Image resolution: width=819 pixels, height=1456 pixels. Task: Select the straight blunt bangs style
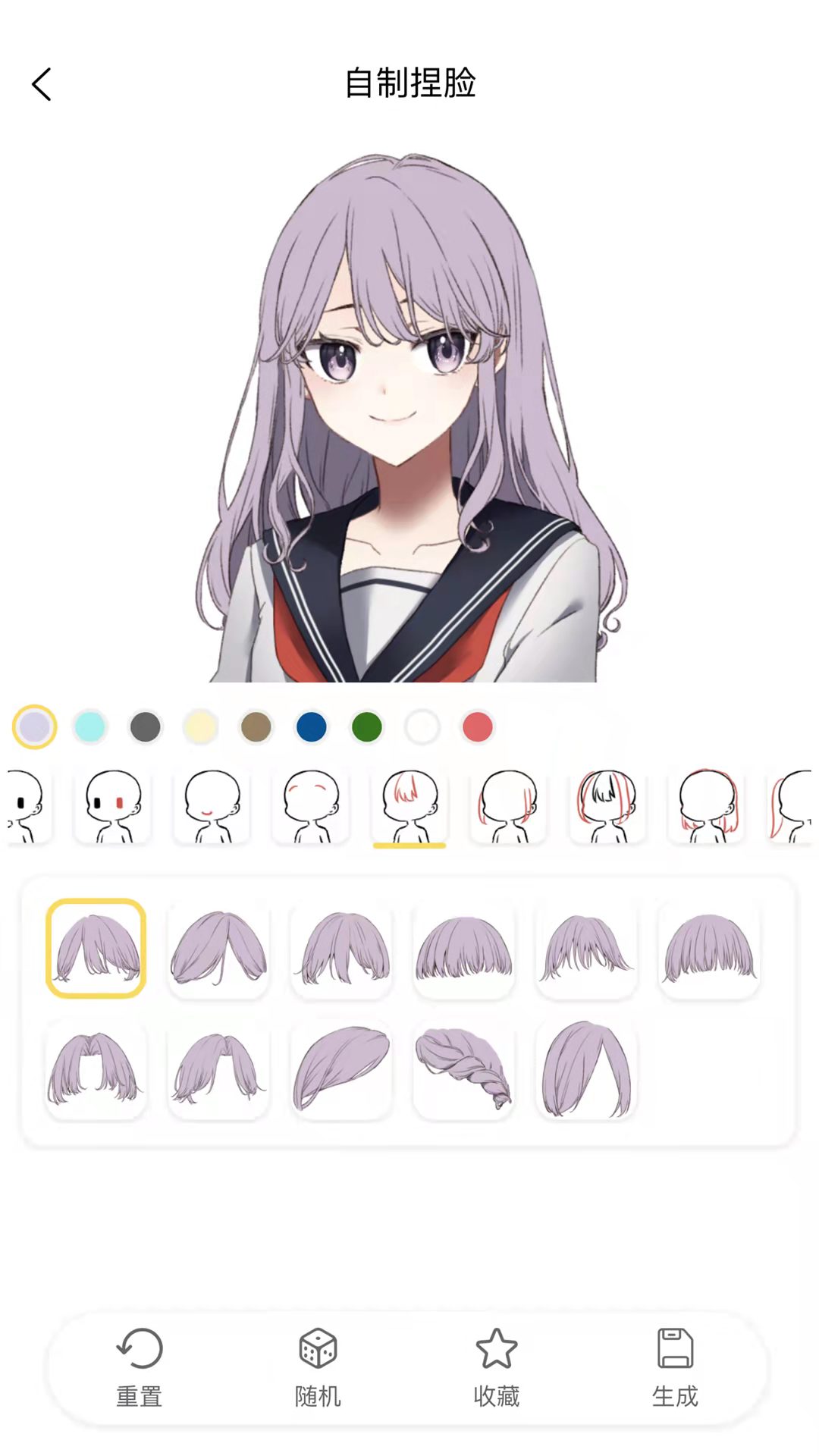tap(464, 949)
